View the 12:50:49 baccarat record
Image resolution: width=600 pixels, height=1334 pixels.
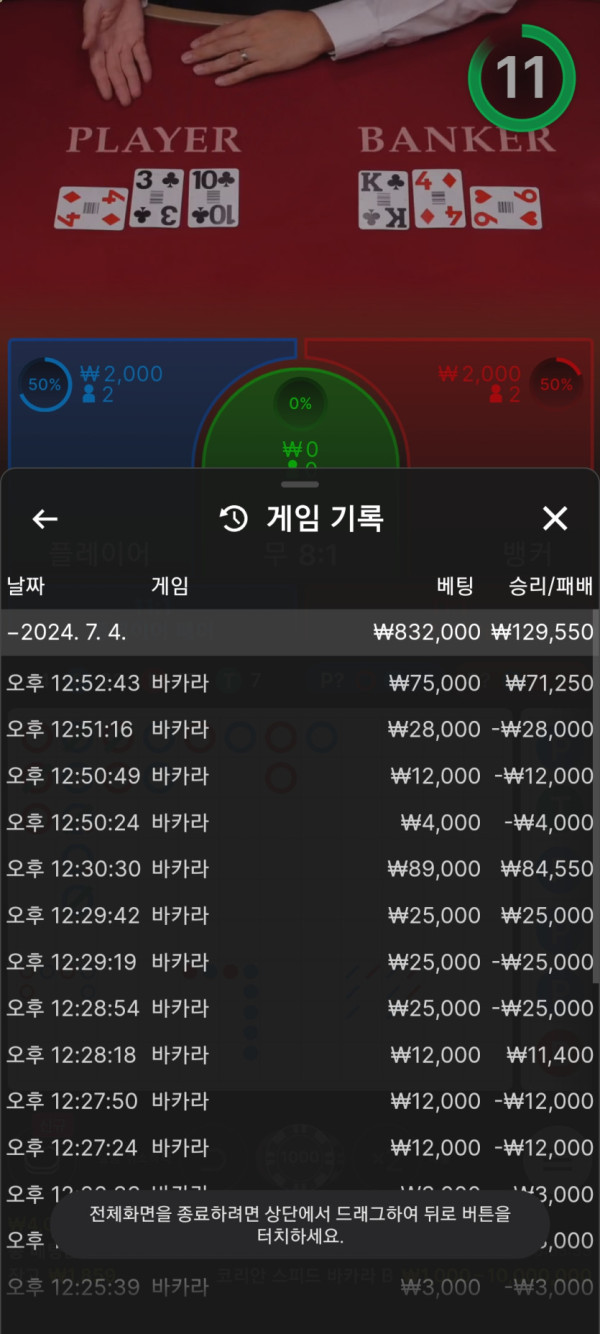point(298,776)
